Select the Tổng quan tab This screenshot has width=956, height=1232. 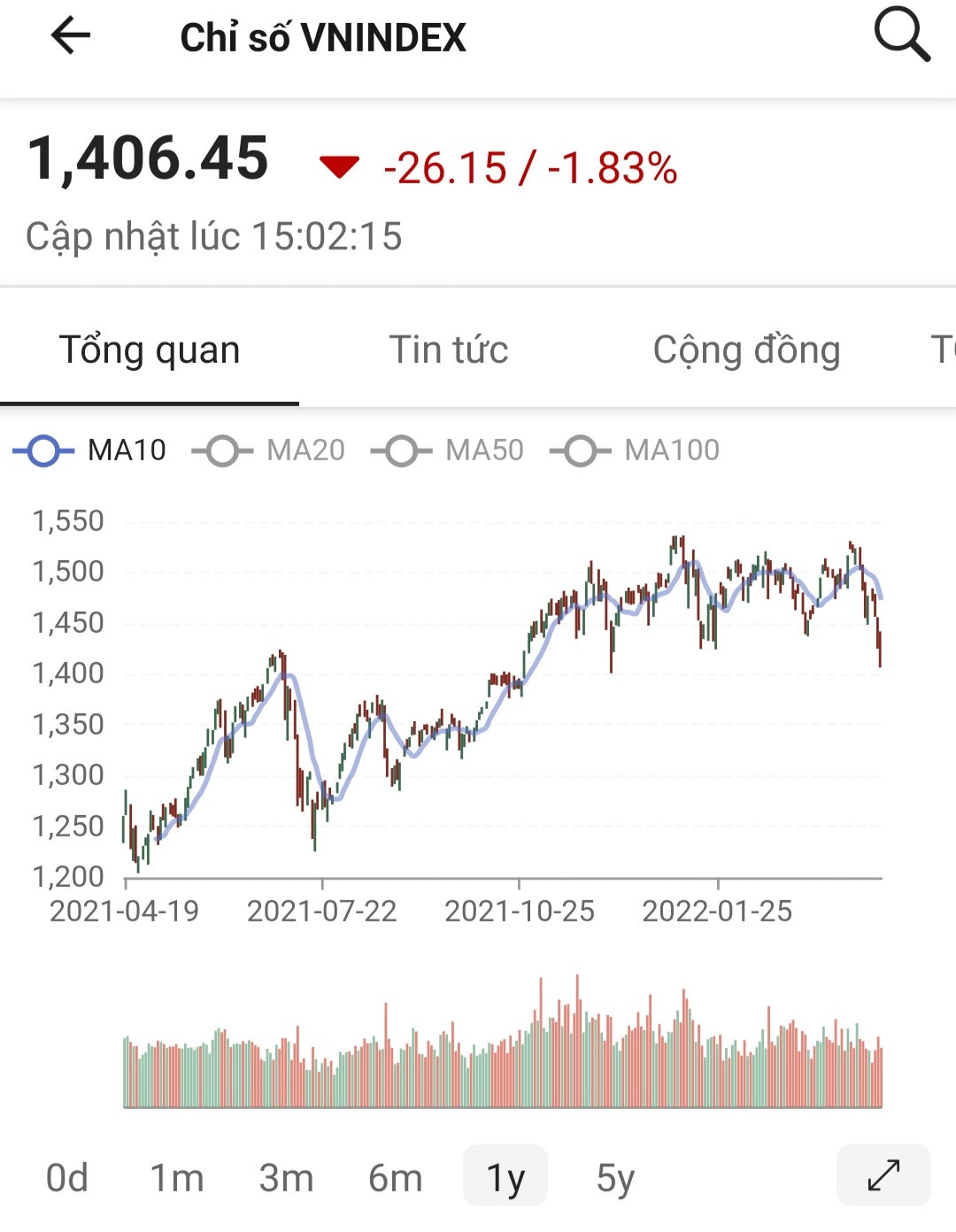pyautogui.click(x=150, y=350)
